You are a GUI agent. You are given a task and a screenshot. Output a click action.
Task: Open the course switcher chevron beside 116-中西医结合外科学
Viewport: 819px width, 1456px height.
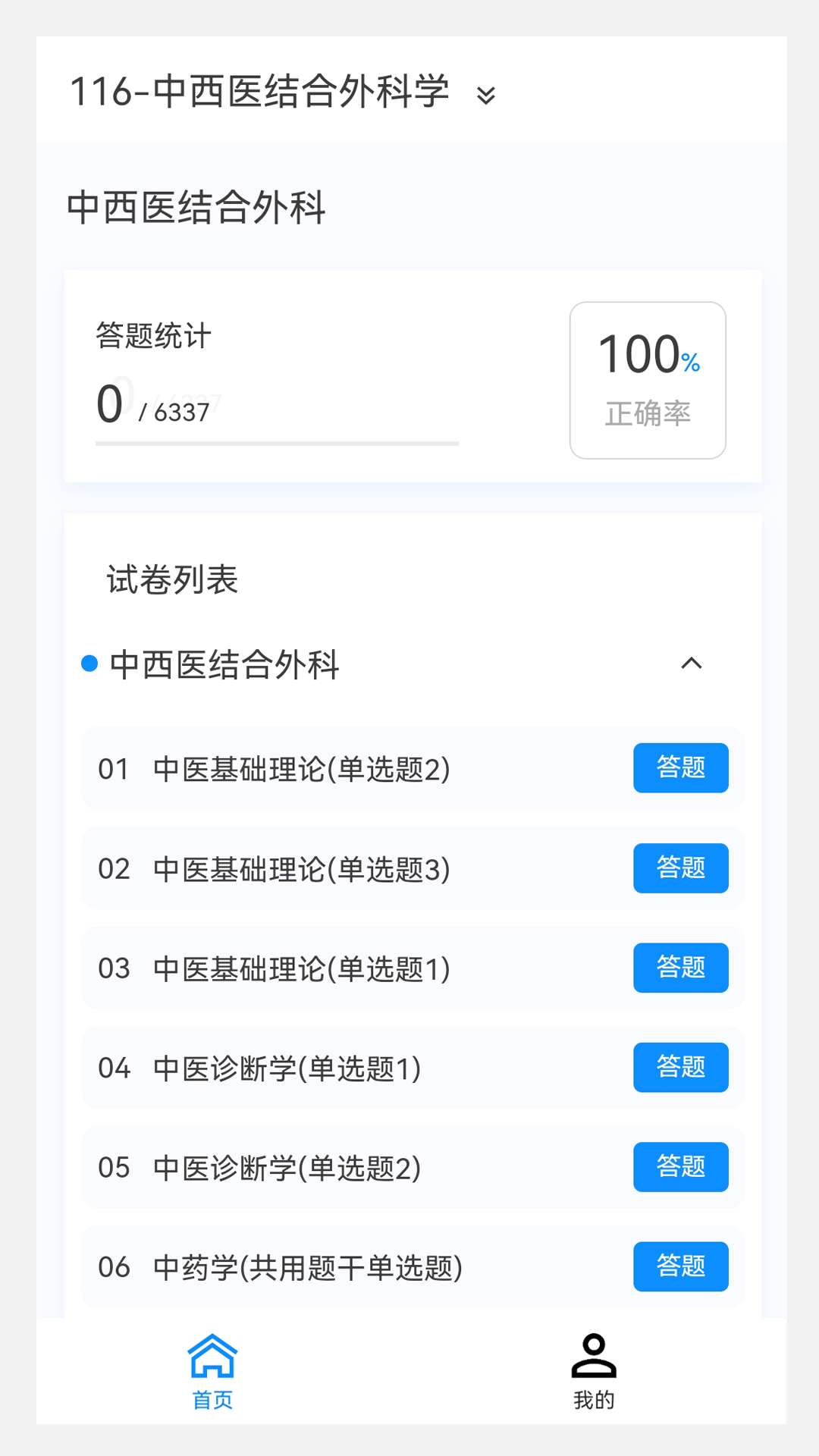coord(486,96)
